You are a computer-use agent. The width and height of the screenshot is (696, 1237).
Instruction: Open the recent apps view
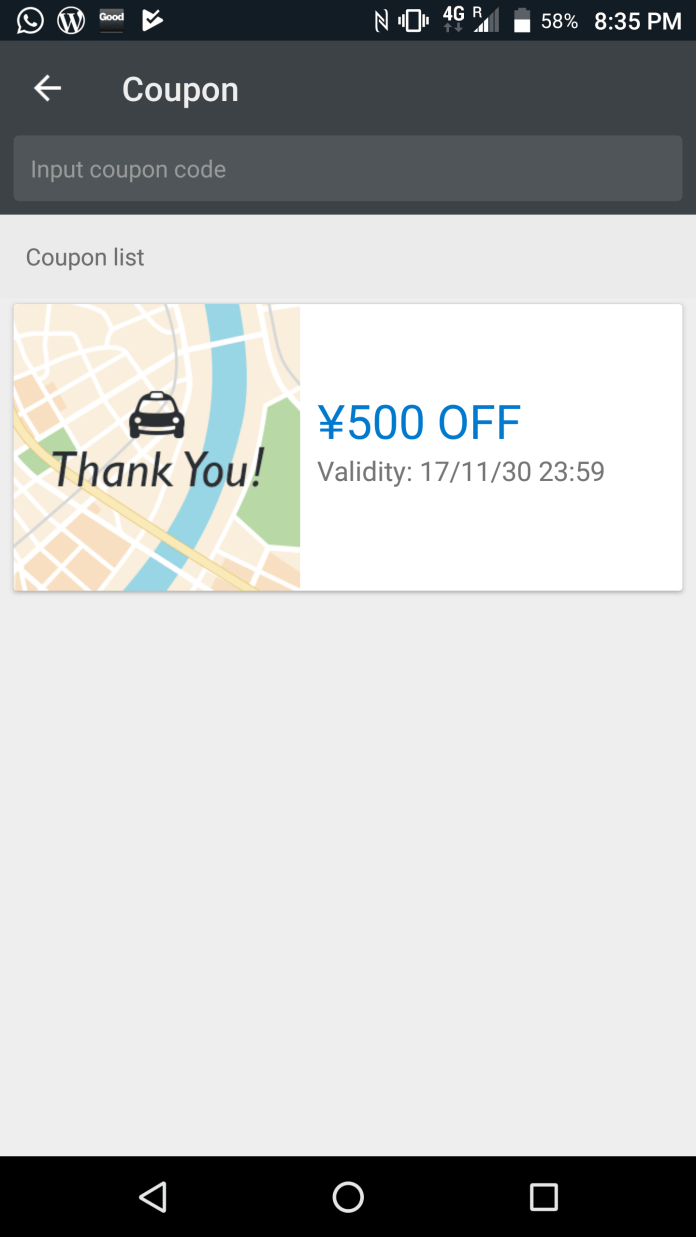point(543,1197)
